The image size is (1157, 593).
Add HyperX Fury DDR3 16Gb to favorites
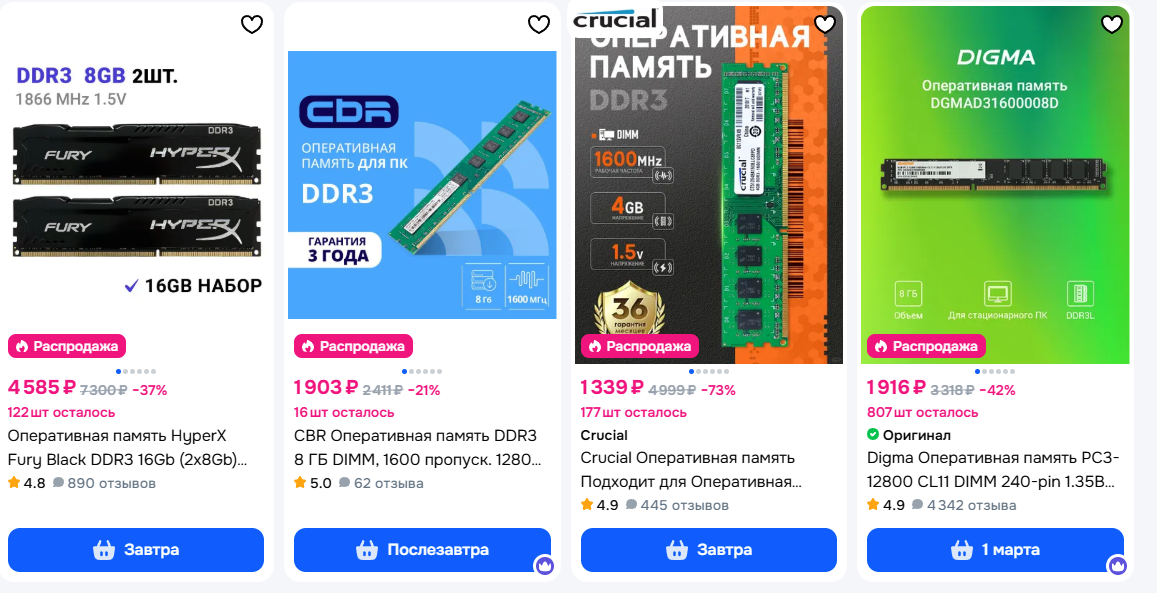pos(252,24)
